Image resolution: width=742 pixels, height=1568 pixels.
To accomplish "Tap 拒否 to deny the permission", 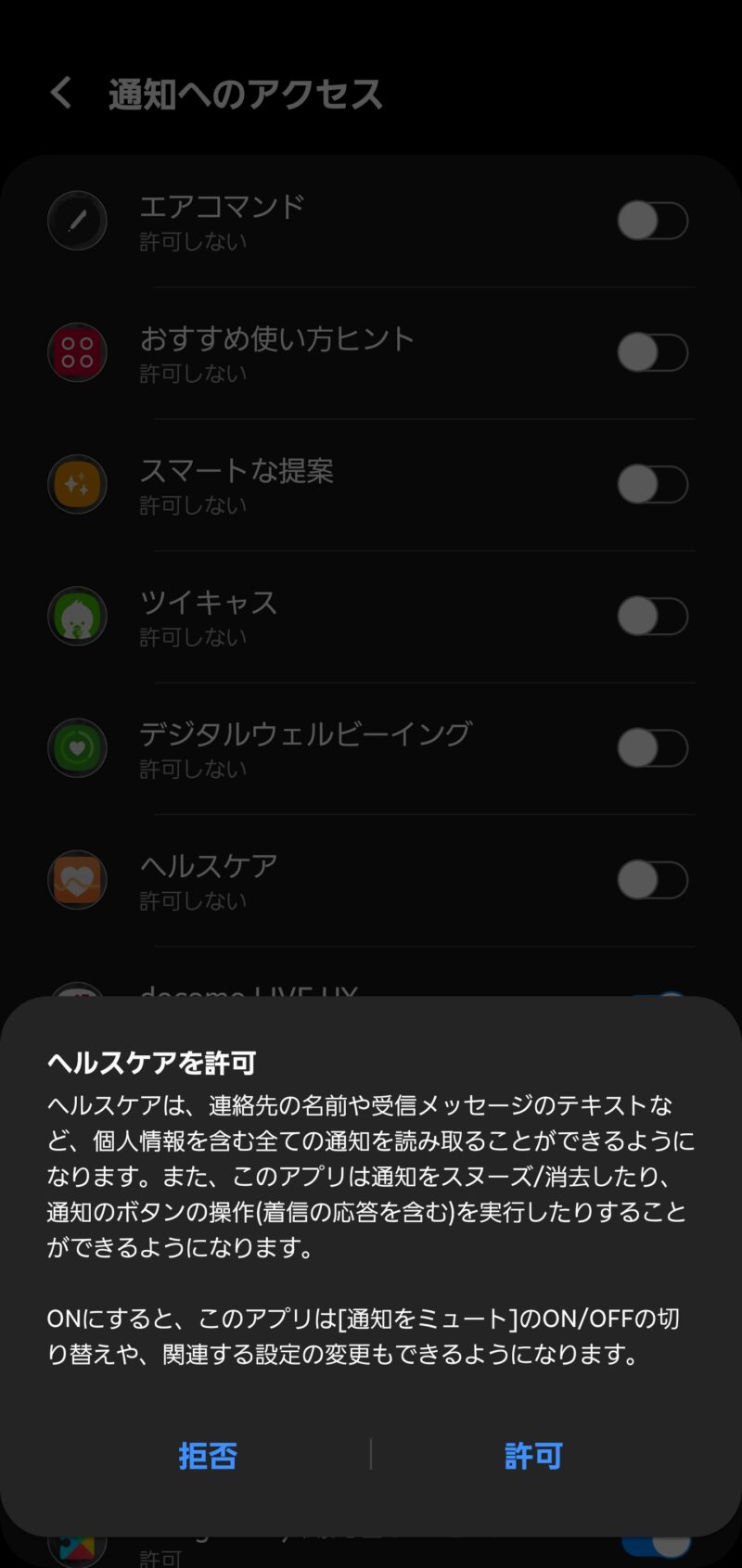I will point(208,1456).
